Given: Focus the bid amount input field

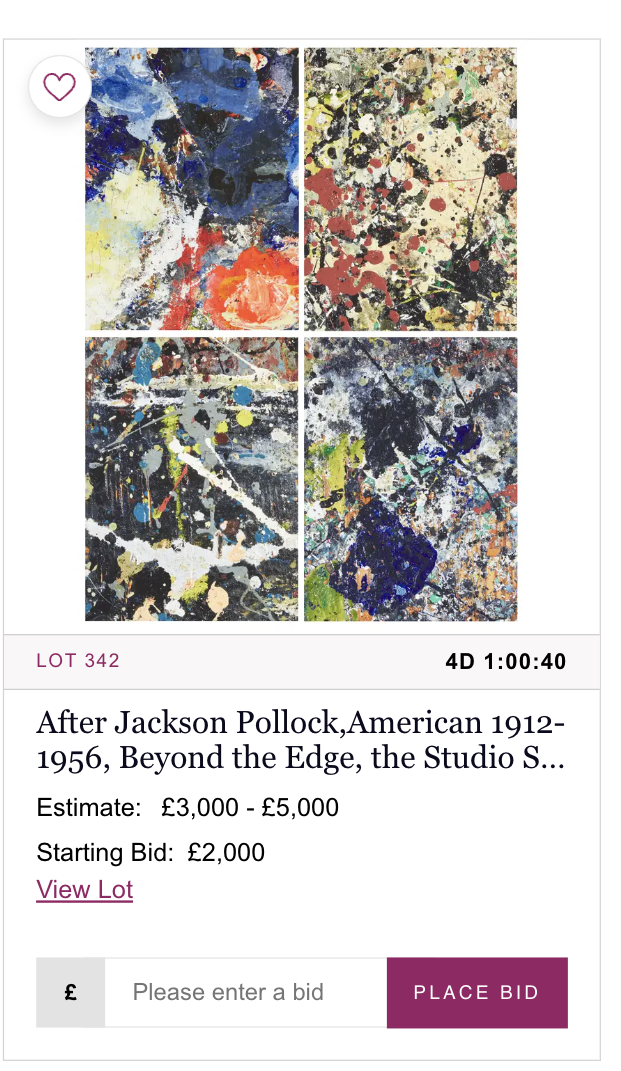Looking at the screenshot, I should 245,992.
